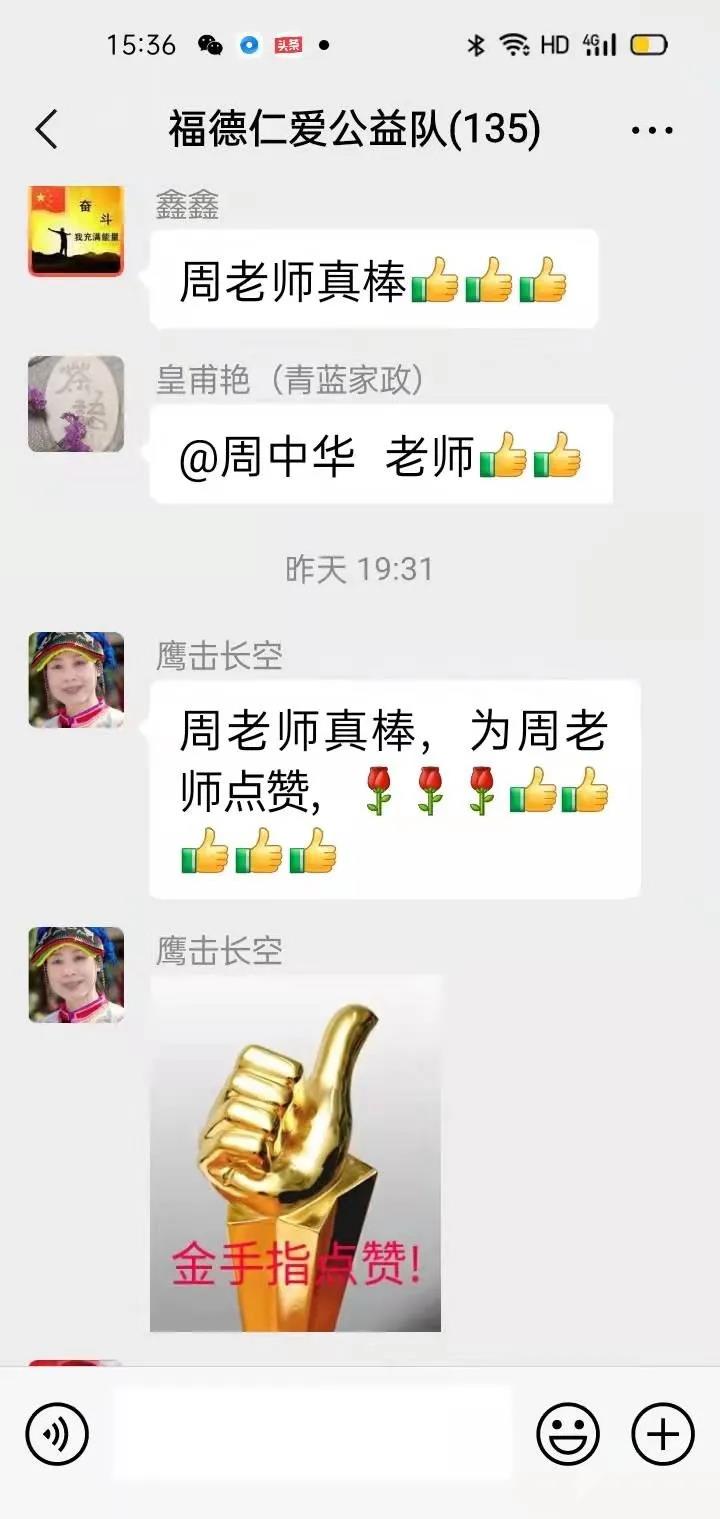This screenshot has height=1519, width=720.
Task: Open the chat info three-dot menu
Action: pyautogui.click(x=652, y=130)
